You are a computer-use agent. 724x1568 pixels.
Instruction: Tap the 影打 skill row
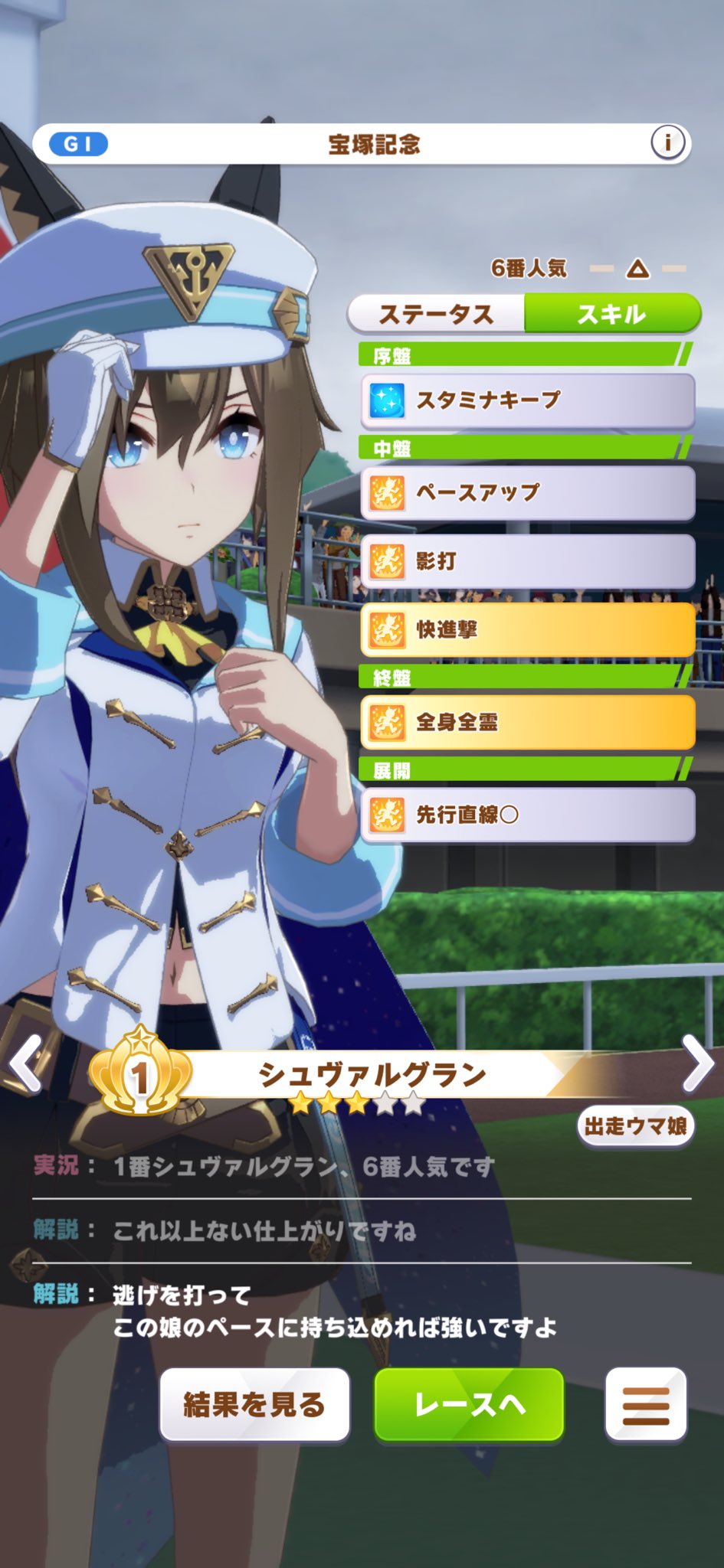[x=527, y=561]
